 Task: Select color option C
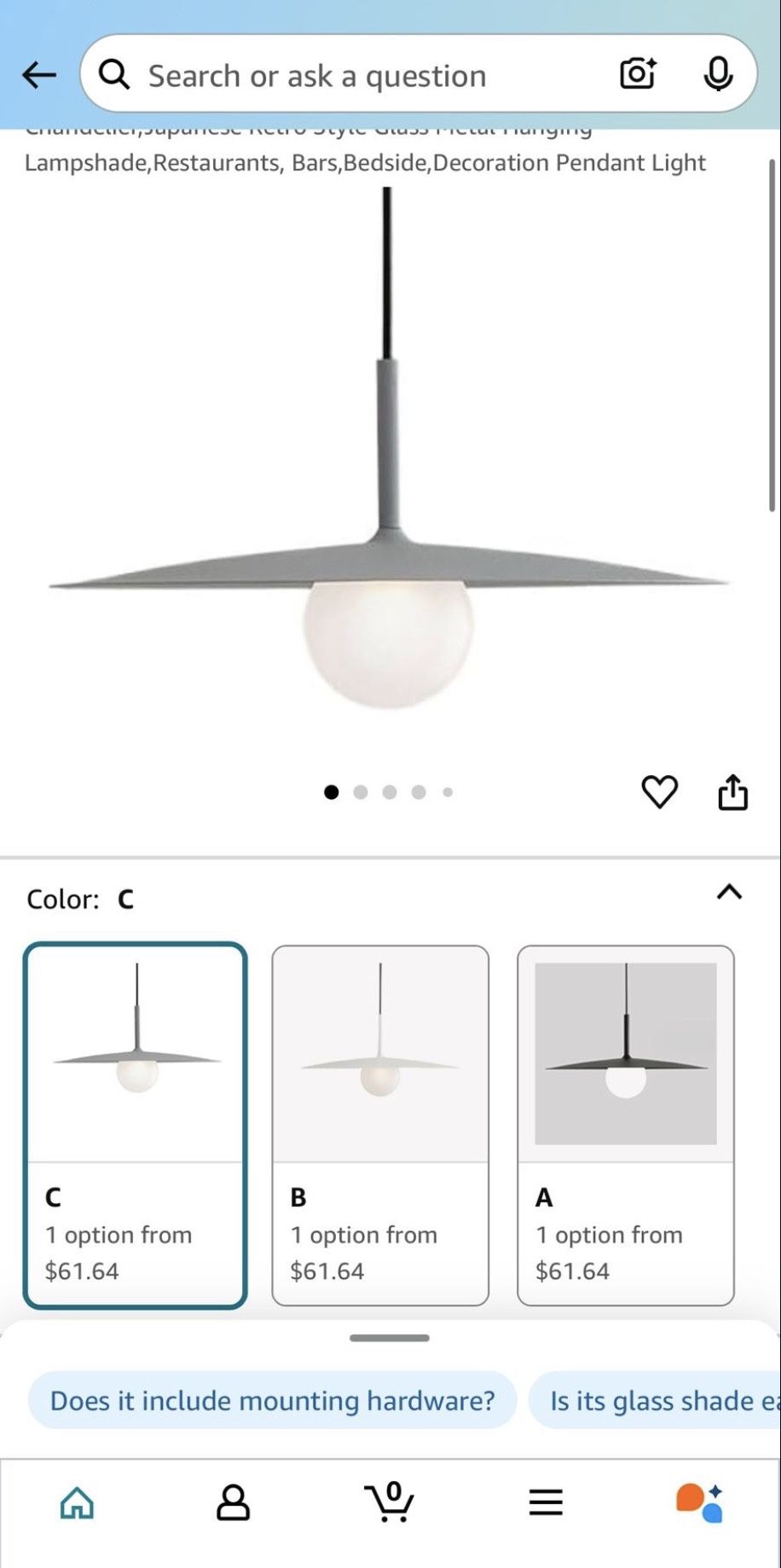click(x=136, y=1125)
